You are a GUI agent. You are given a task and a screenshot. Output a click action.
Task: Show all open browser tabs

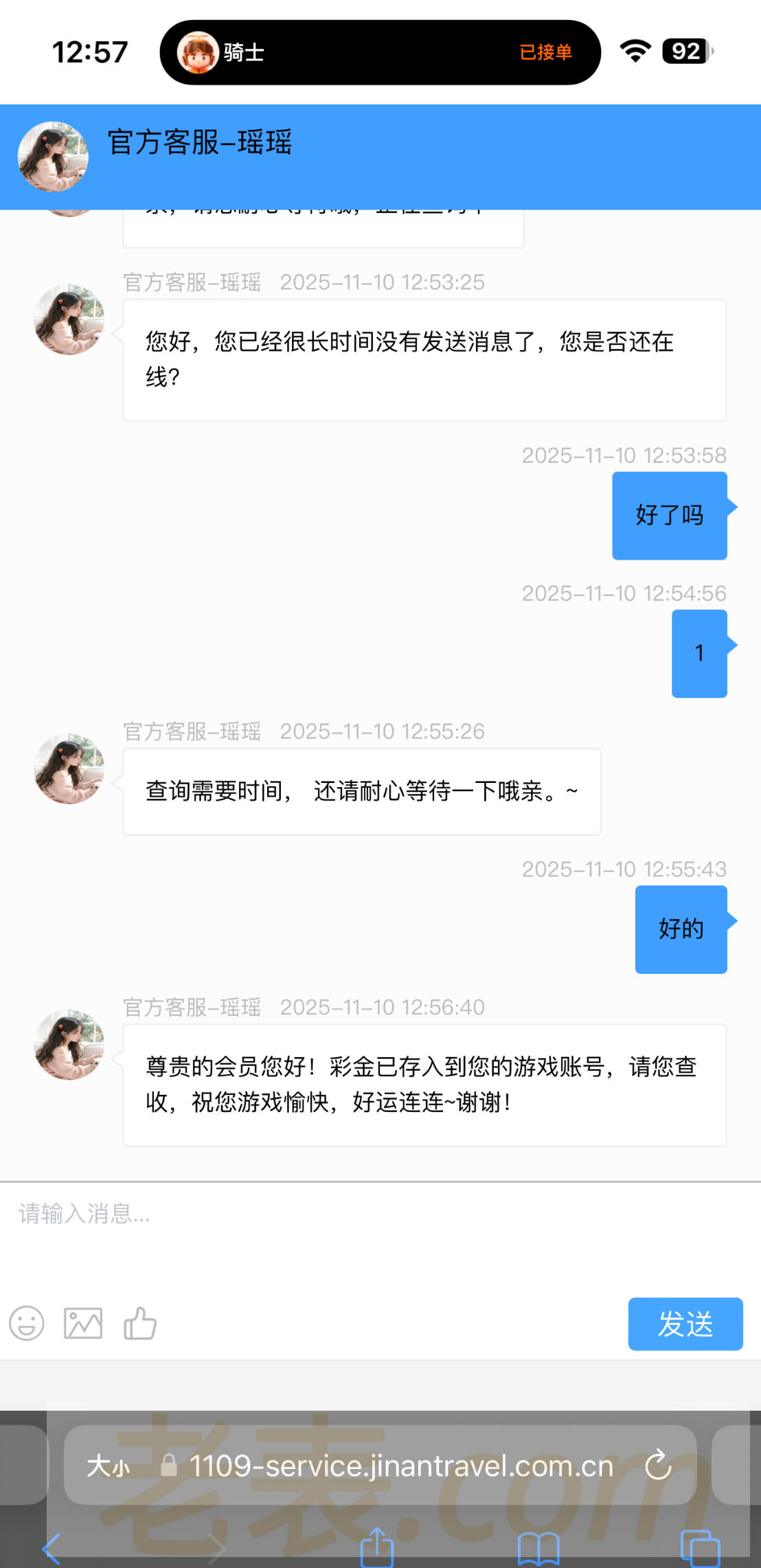tap(700, 1549)
